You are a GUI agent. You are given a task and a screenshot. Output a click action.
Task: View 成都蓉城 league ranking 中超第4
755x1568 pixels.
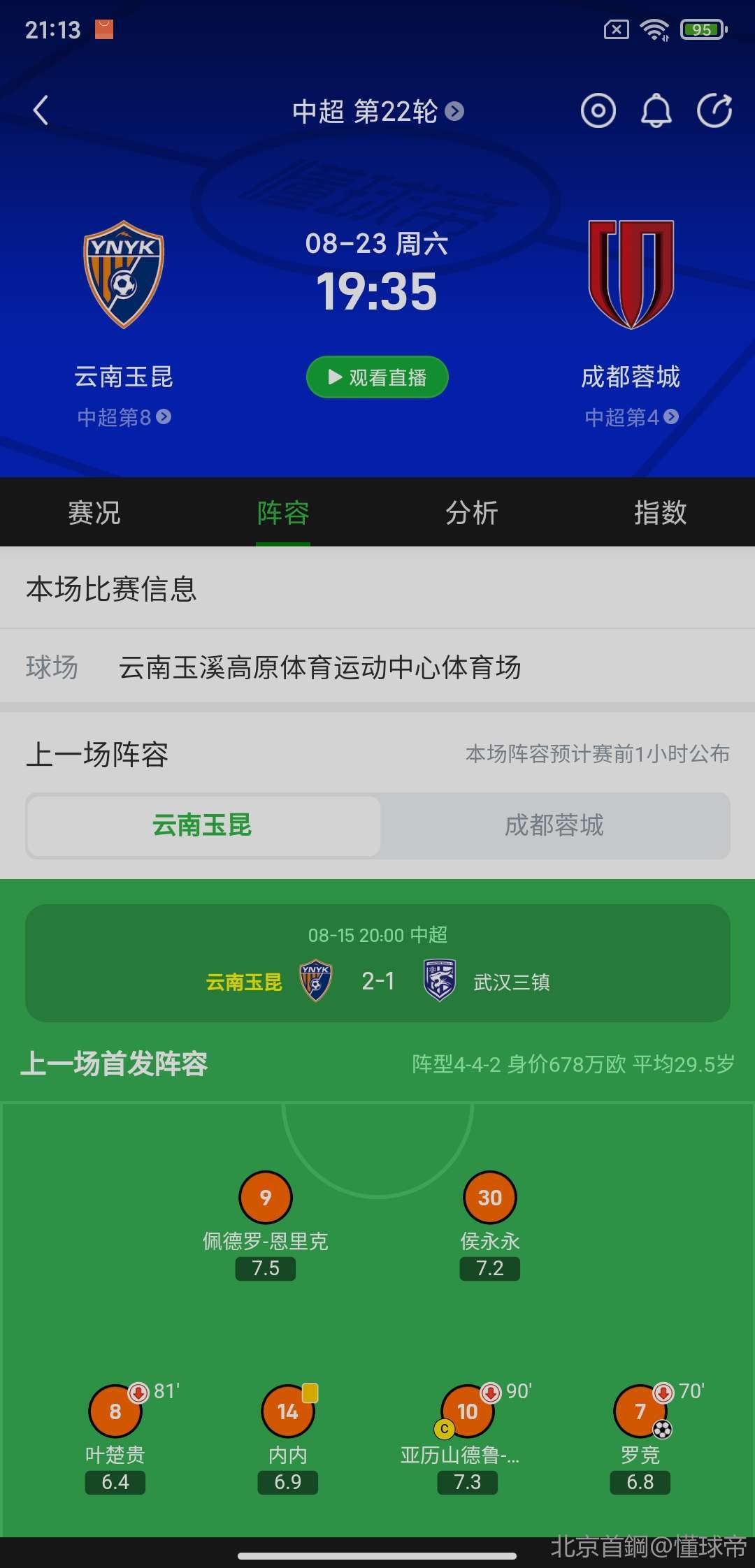pos(631,417)
